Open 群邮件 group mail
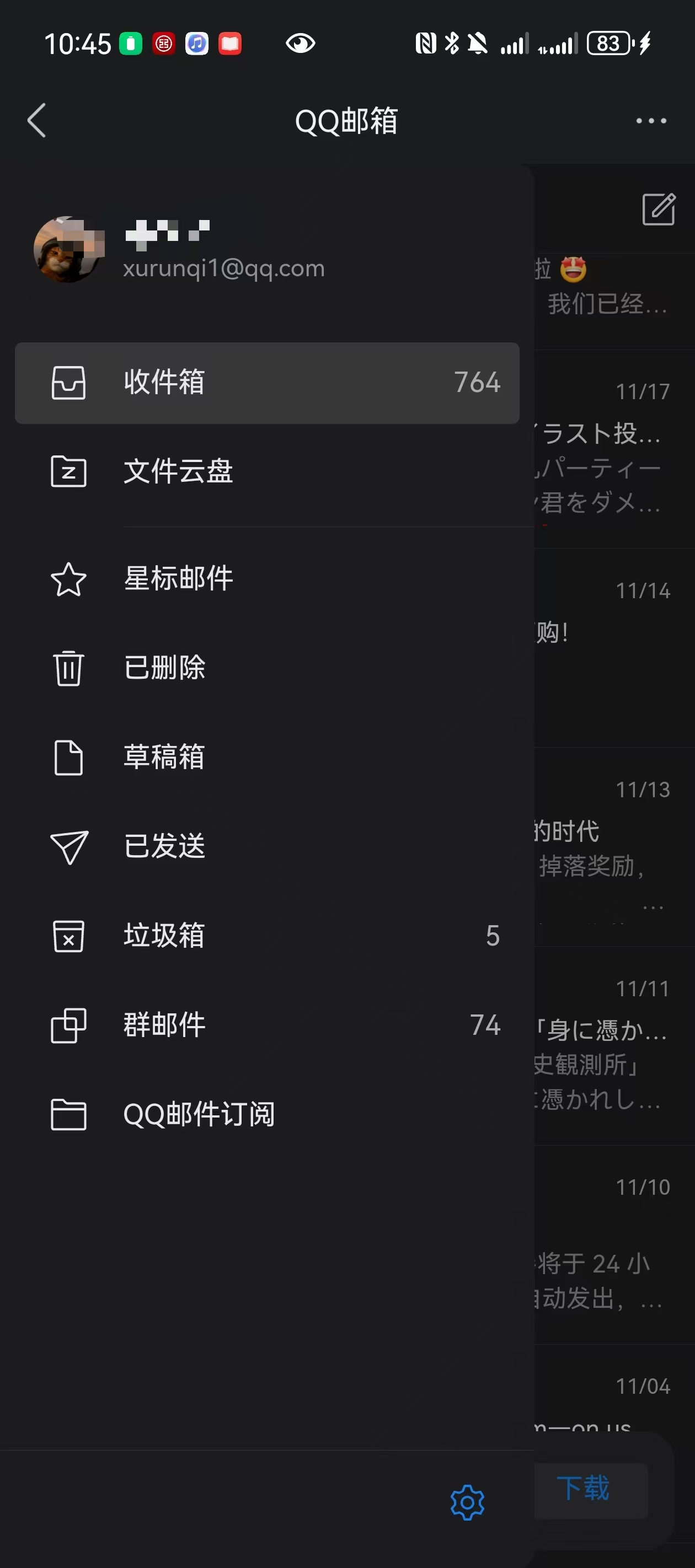The image size is (695, 1568). point(267,1025)
